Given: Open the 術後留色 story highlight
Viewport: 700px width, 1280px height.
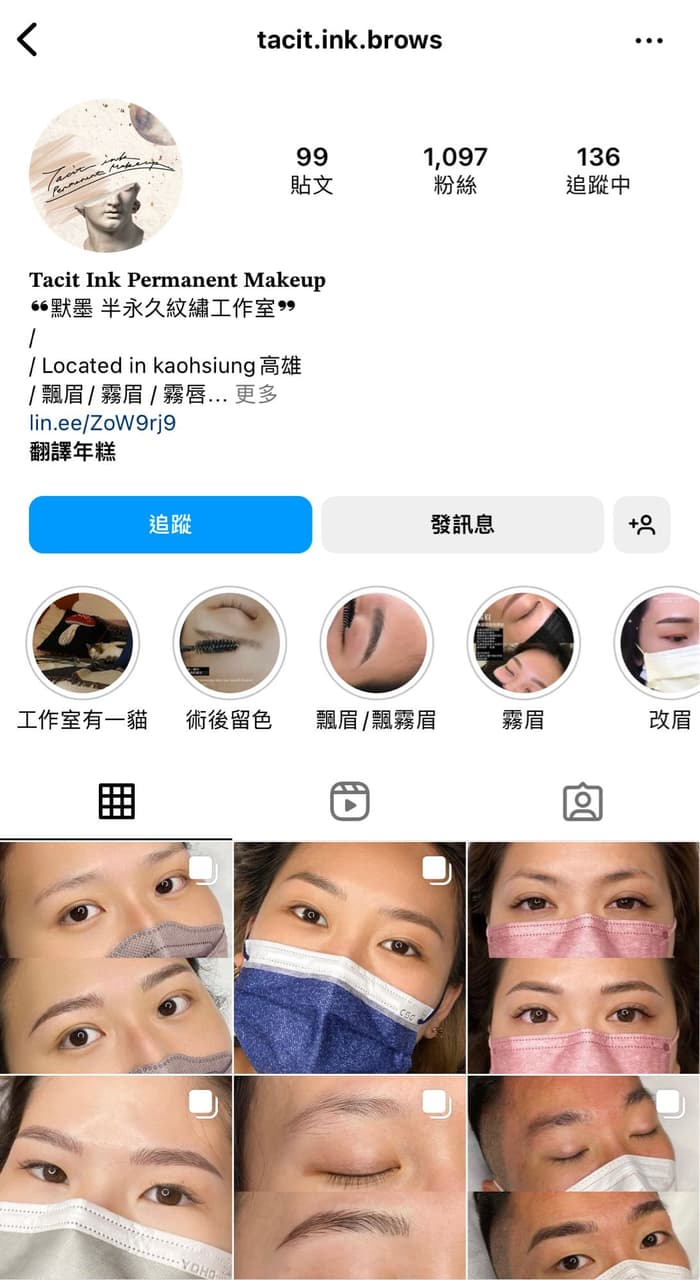Looking at the screenshot, I should pos(229,643).
